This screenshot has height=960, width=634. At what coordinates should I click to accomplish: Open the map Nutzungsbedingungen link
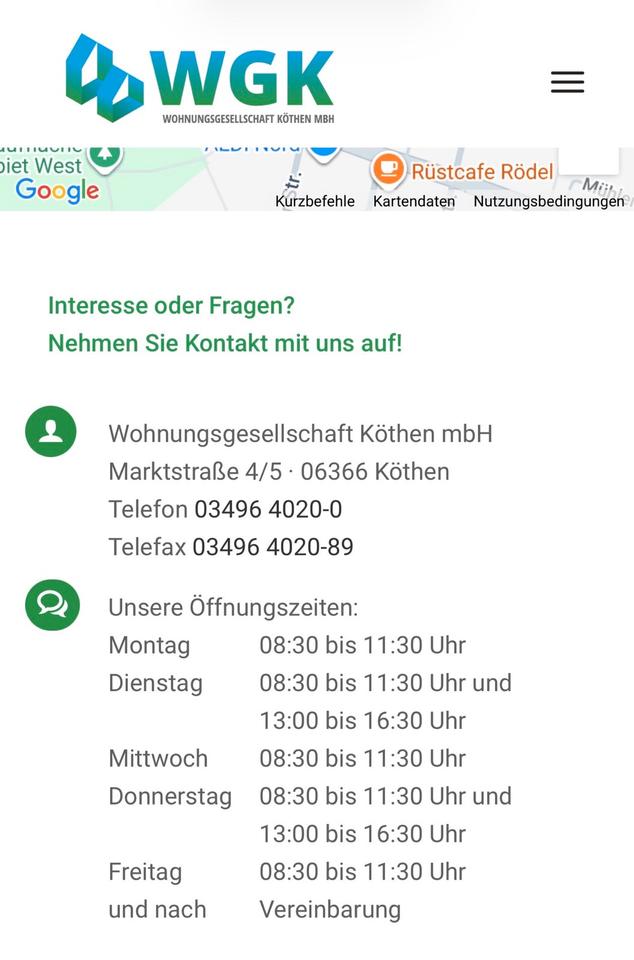click(549, 201)
